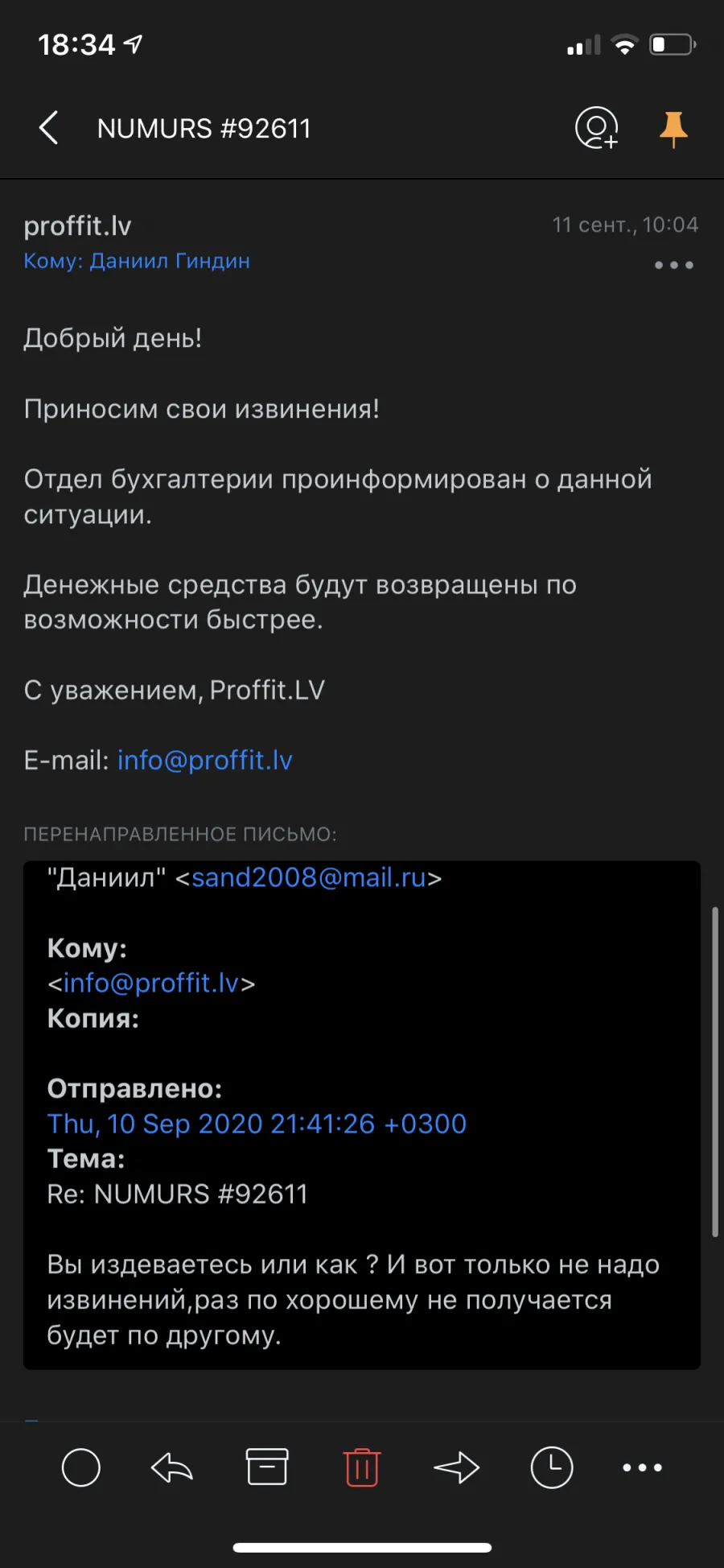Viewport: 724px width, 1568px height.
Task: Toggle the orange pin on this thread
Action: 673,129
